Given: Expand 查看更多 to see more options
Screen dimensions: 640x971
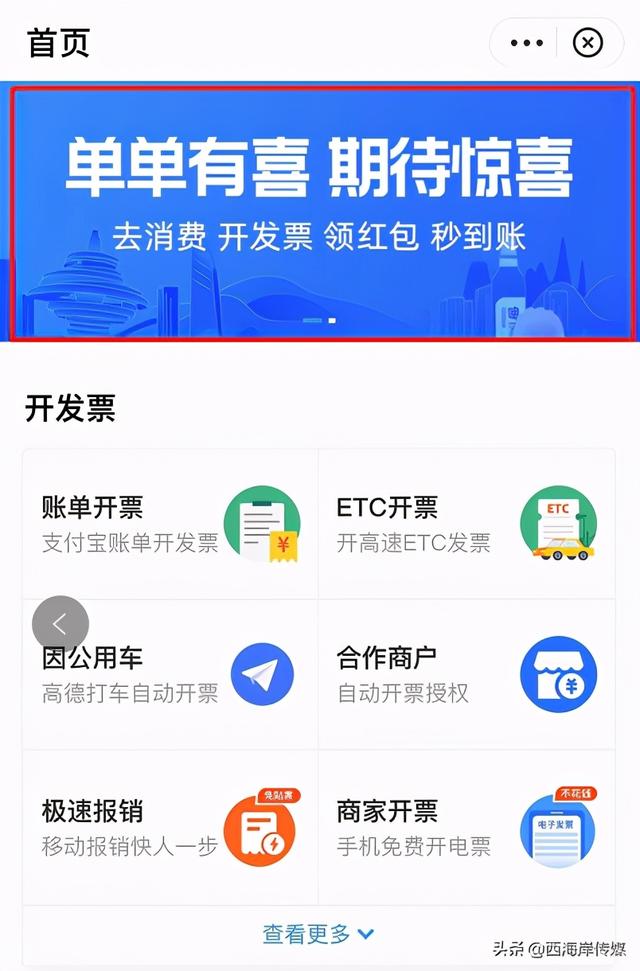Looking at the screenshot, I should [318, 934].
